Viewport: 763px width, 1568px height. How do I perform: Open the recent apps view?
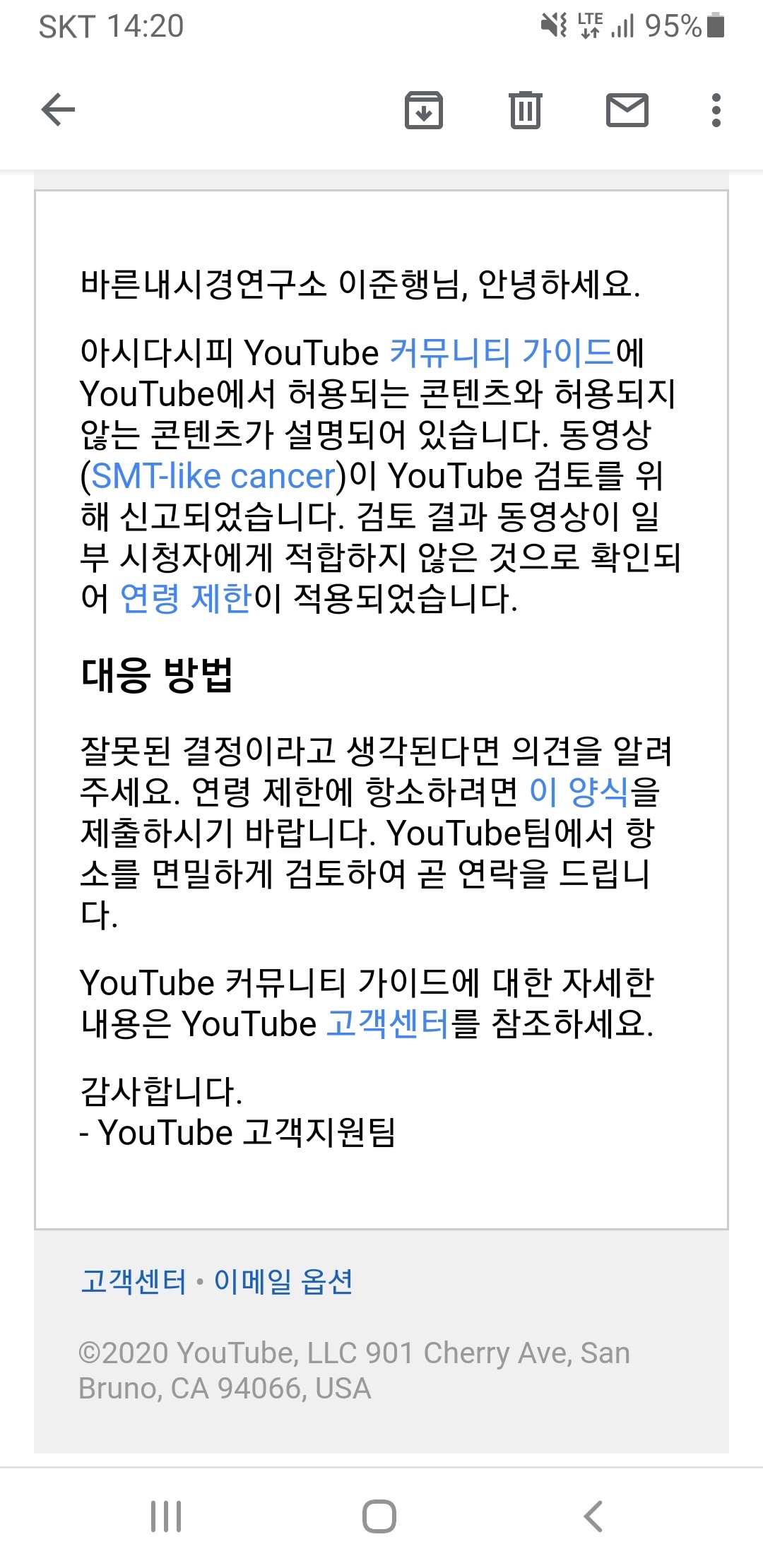pos(167,1516)
